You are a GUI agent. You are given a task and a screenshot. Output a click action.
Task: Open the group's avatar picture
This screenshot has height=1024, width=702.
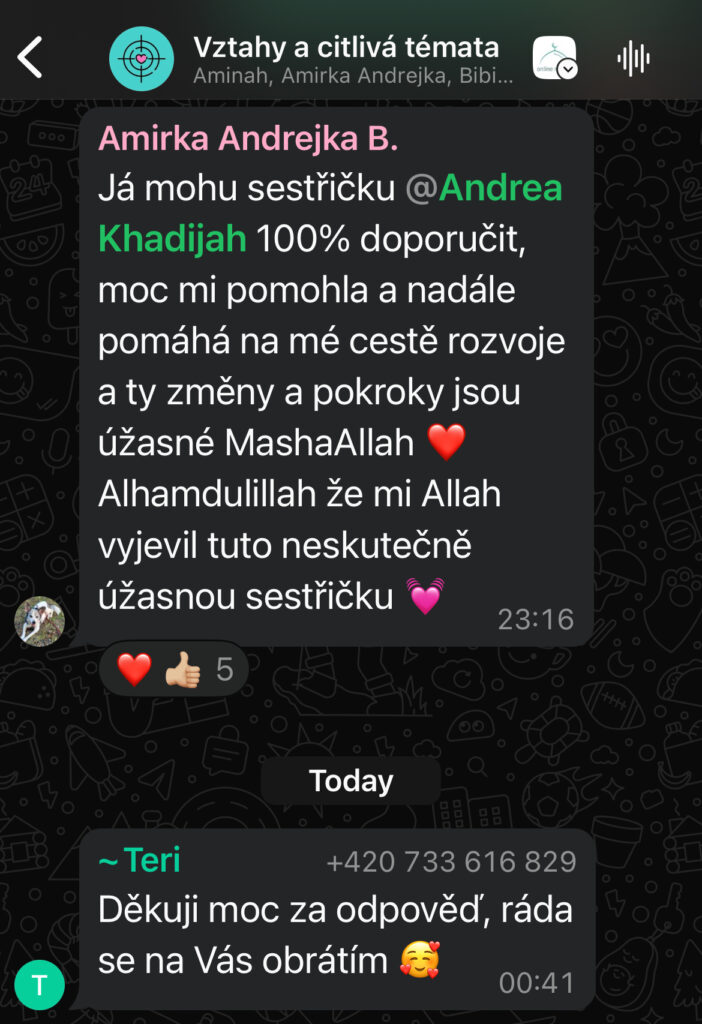[x=141, y=59]
